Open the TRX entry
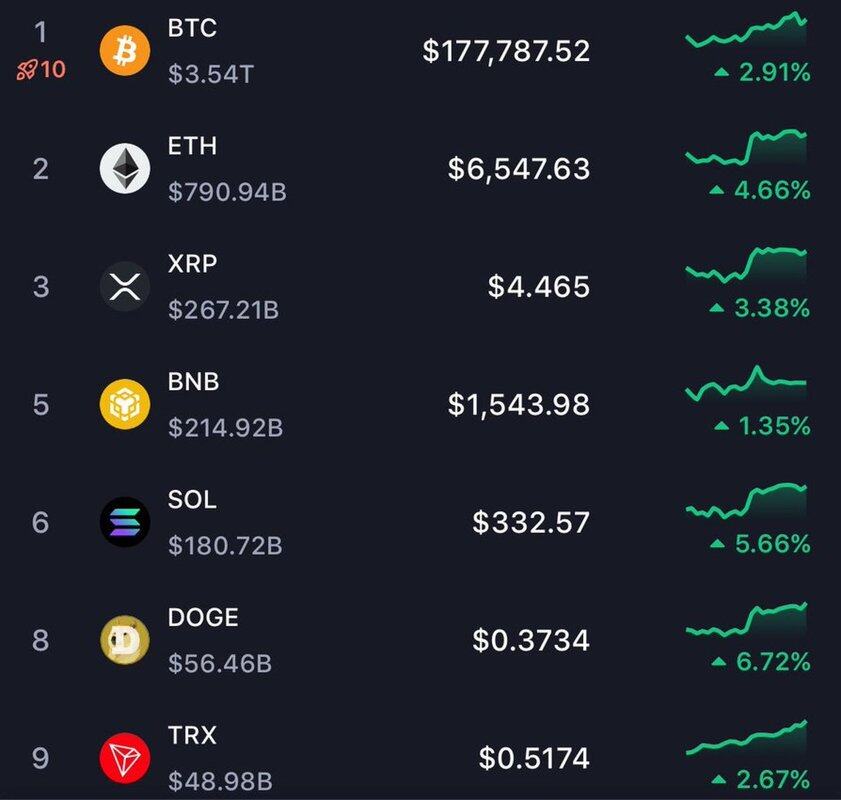The height and width of the screenshot is (800, 841). [x=192, y=737]
